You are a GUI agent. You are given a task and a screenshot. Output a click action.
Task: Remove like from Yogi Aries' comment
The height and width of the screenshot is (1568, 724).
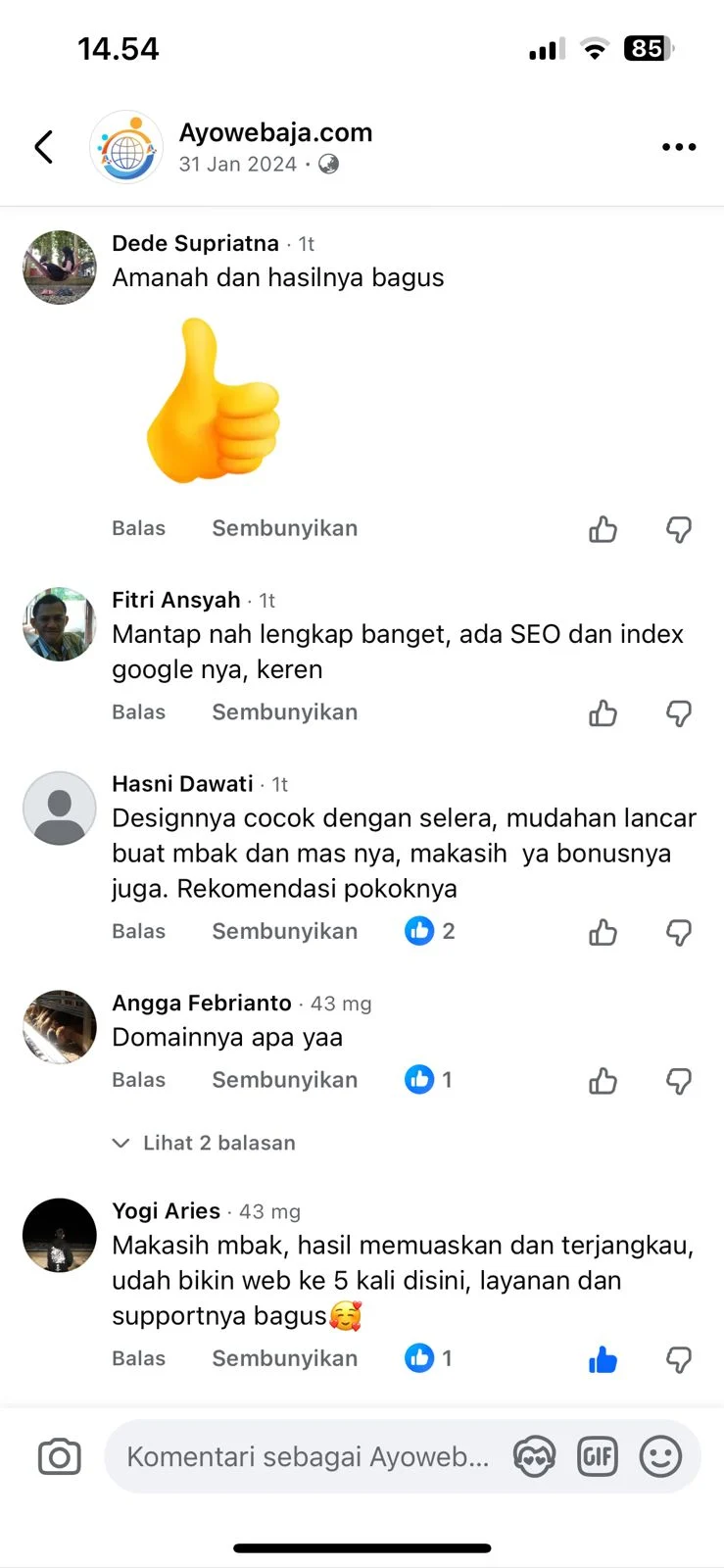pyautogui.click(x=603, y=1360)
